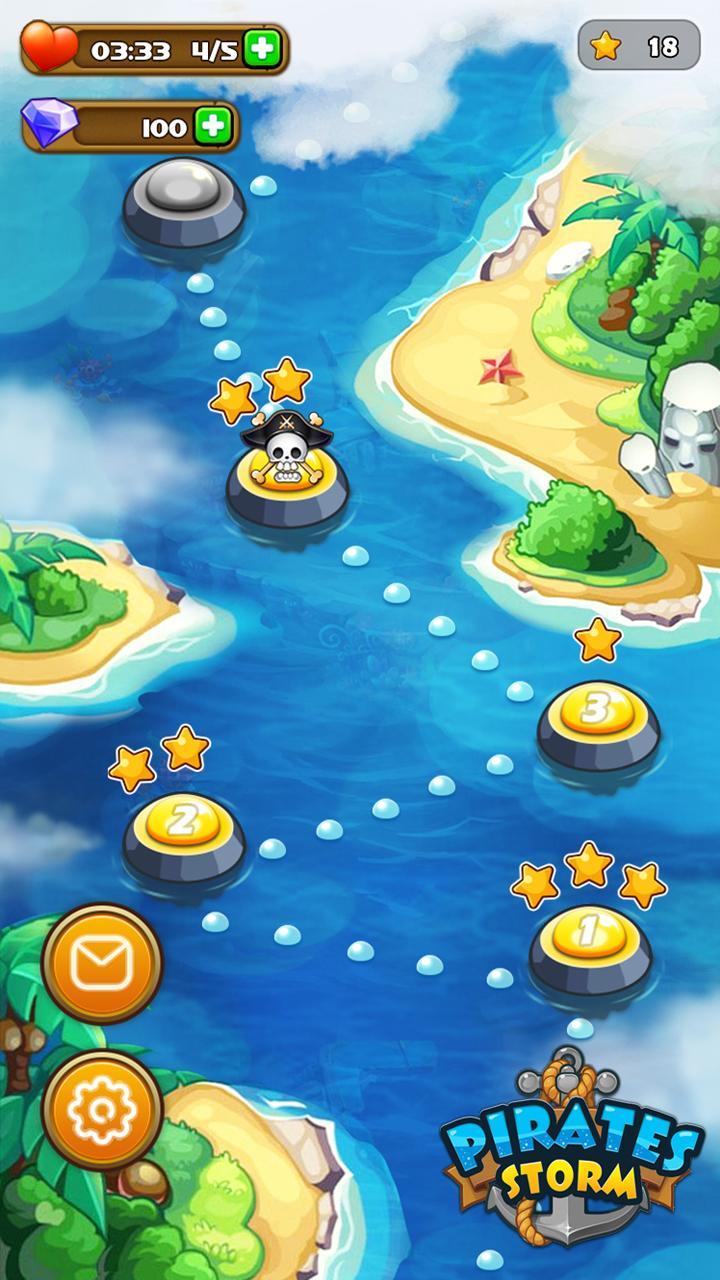The image size is (720, 1280).
Task: Tap the locked gray level node
Action: coord(183,194)
